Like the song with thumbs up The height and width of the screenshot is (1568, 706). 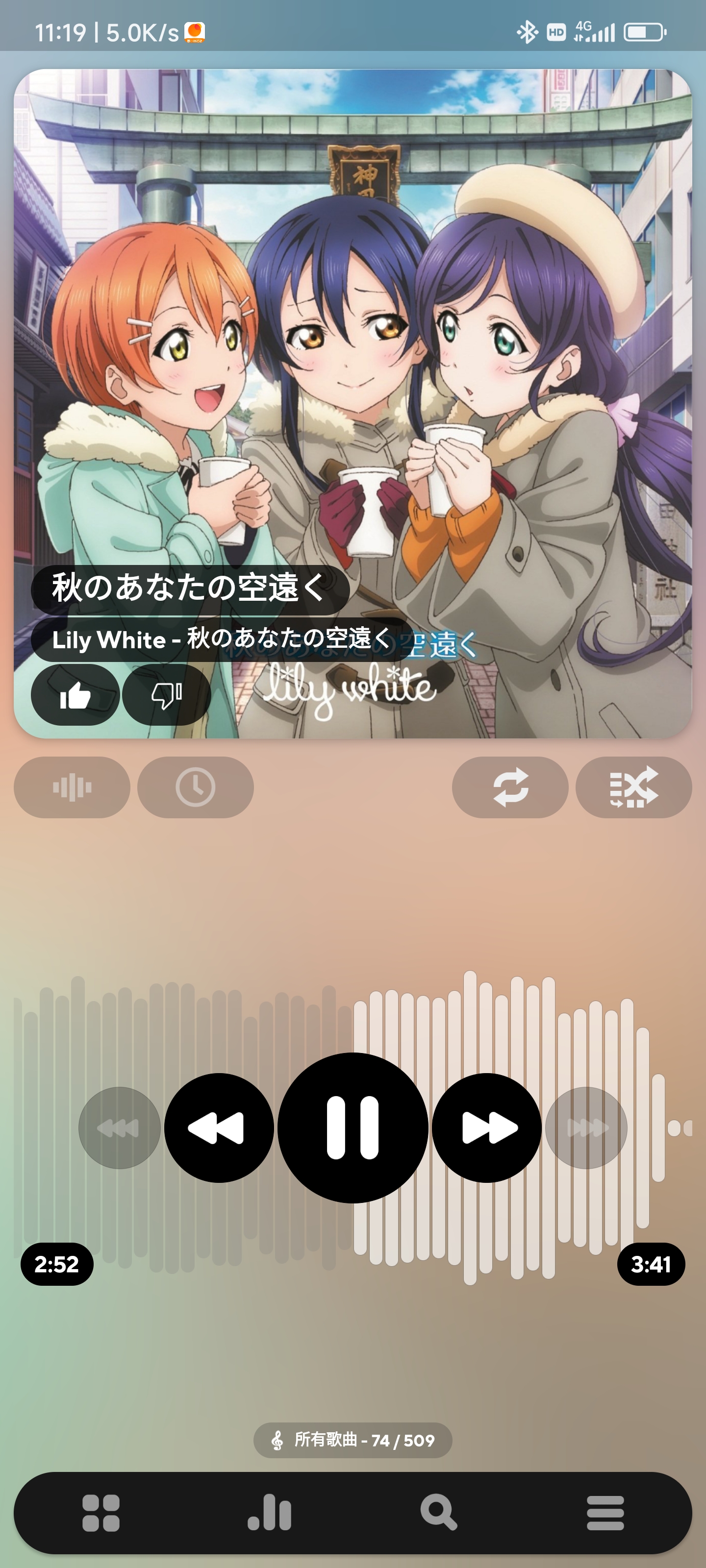[76, 694]
